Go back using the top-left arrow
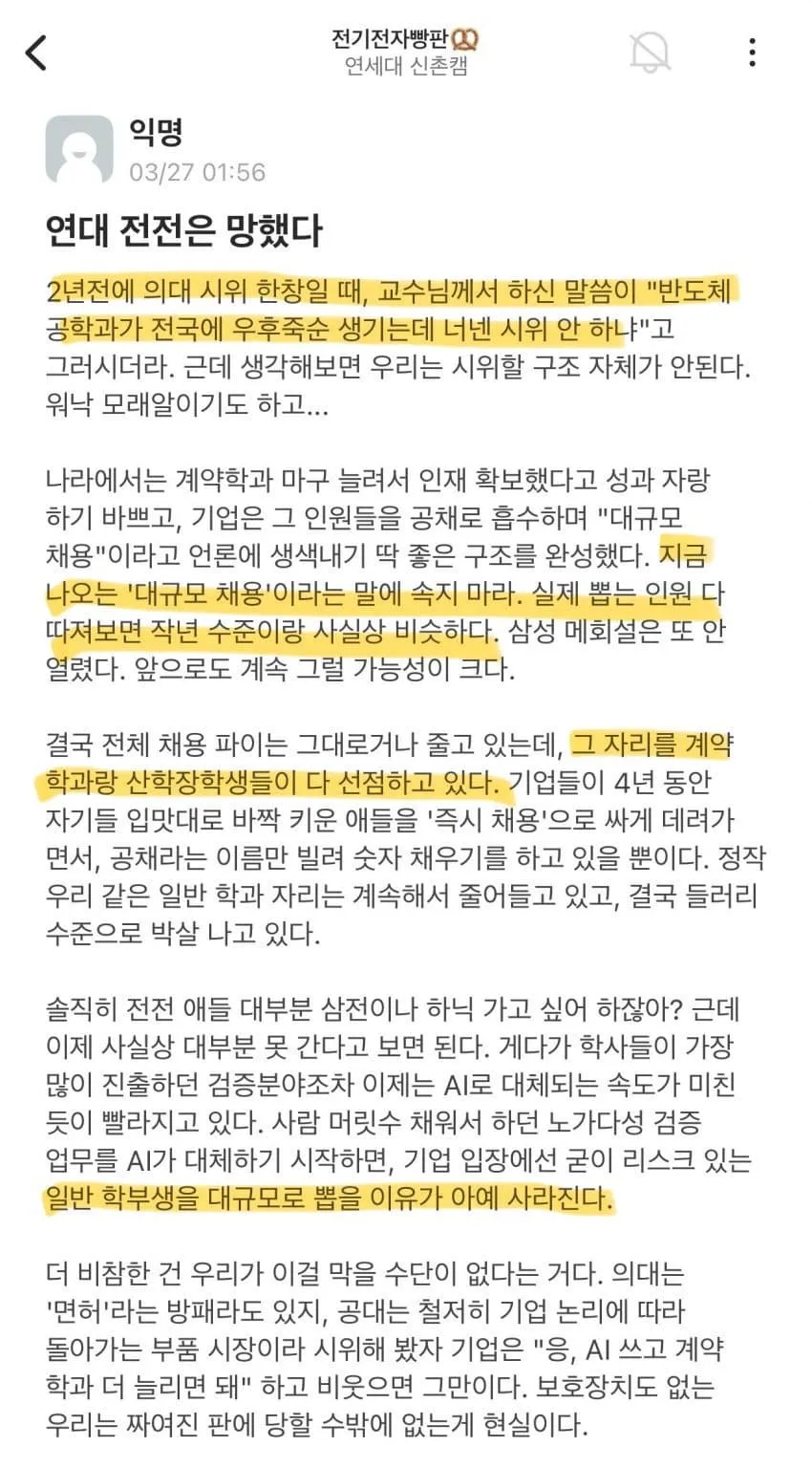Viewport: 812px width, 1468px height. [36, 53]
